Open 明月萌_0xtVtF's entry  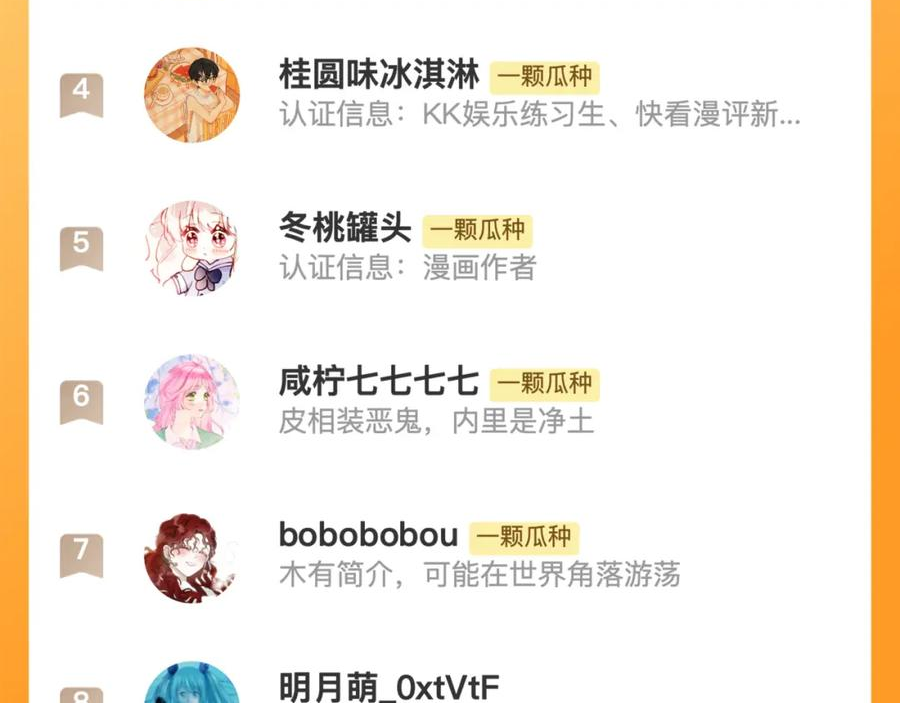(x=449, y=678)
